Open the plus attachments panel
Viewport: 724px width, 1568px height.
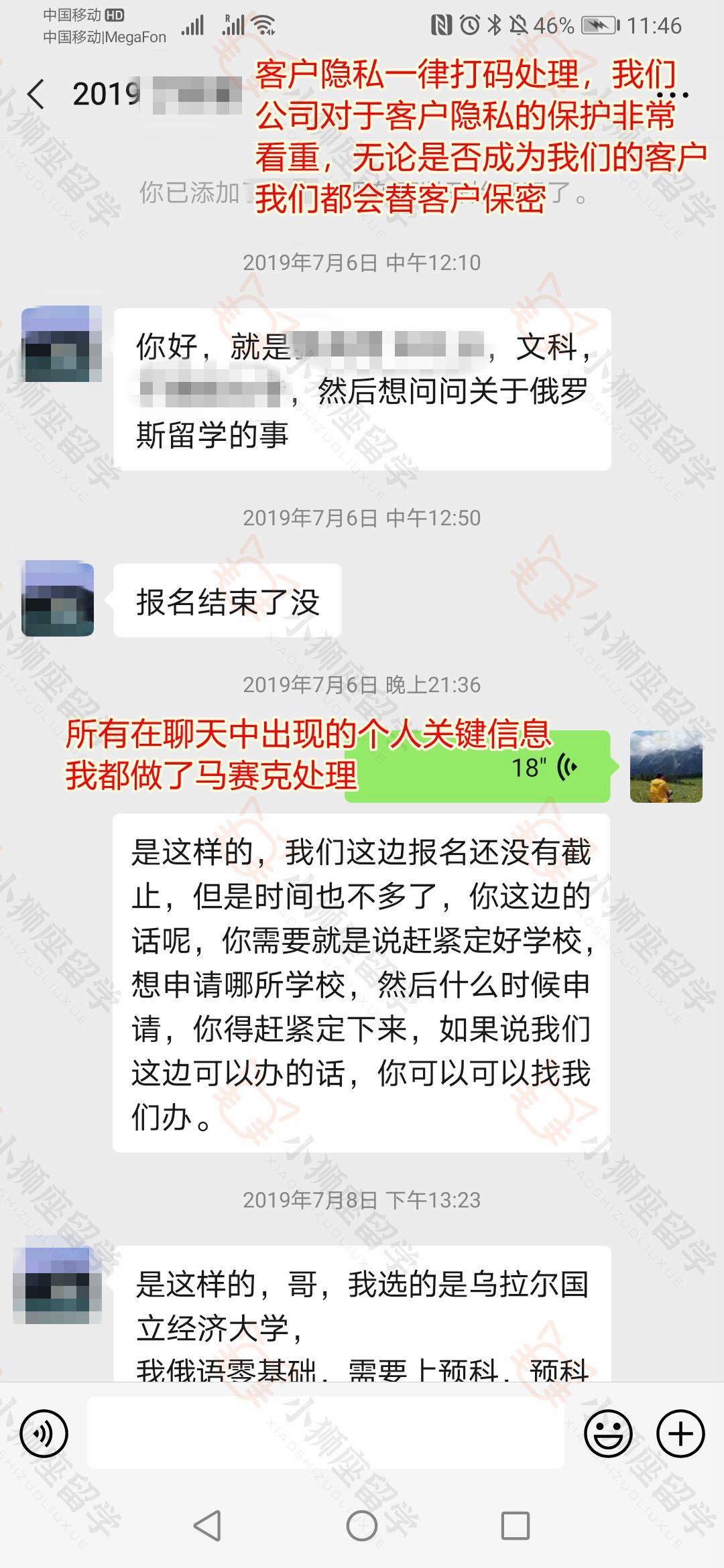tap(680, 1434)
